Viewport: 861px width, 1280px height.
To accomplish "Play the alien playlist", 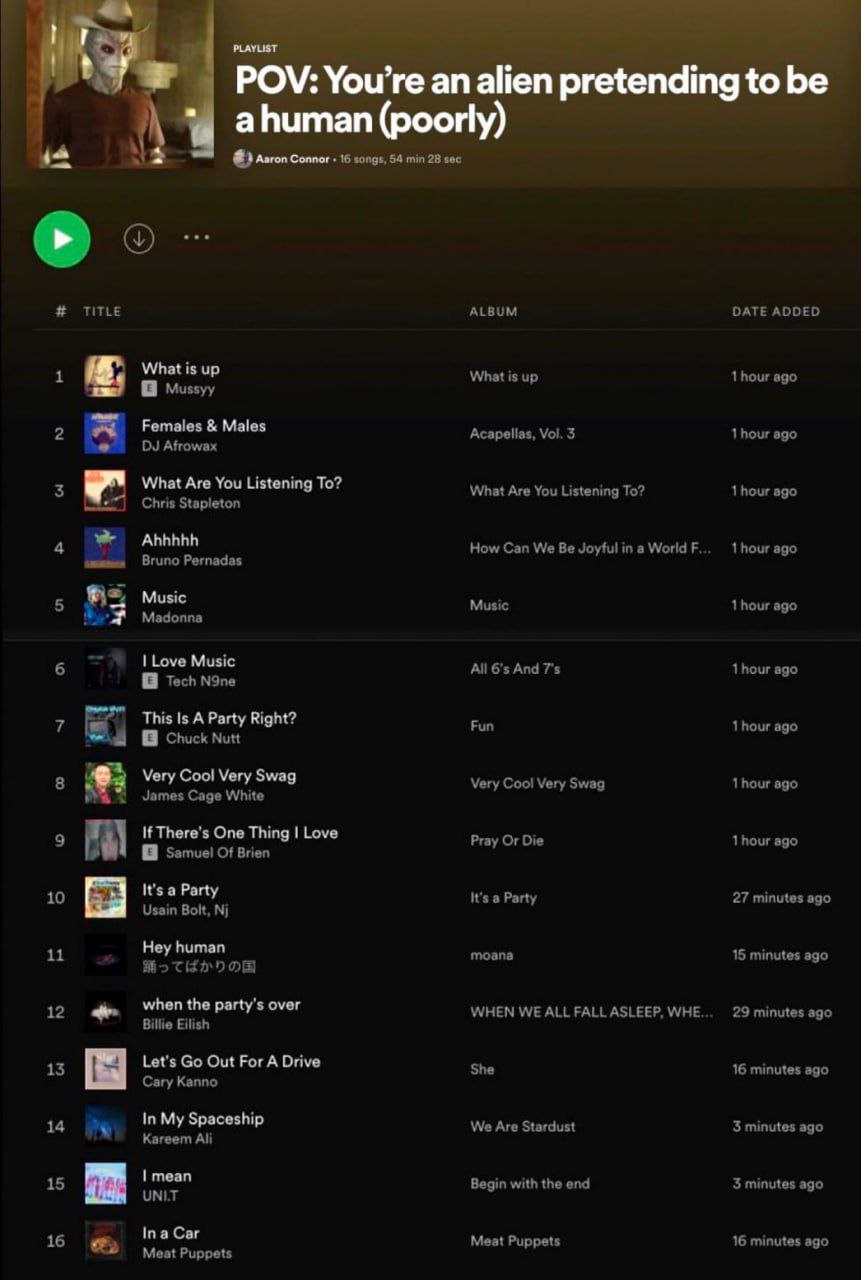I will coord(62,239).
